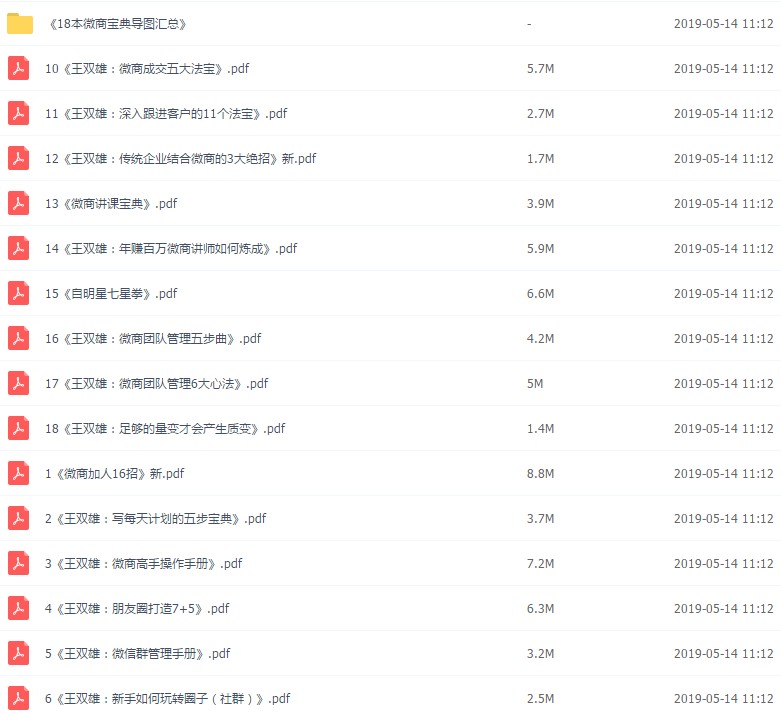Select 17 微商团队管理6大心法 PDF

[156, 384]
